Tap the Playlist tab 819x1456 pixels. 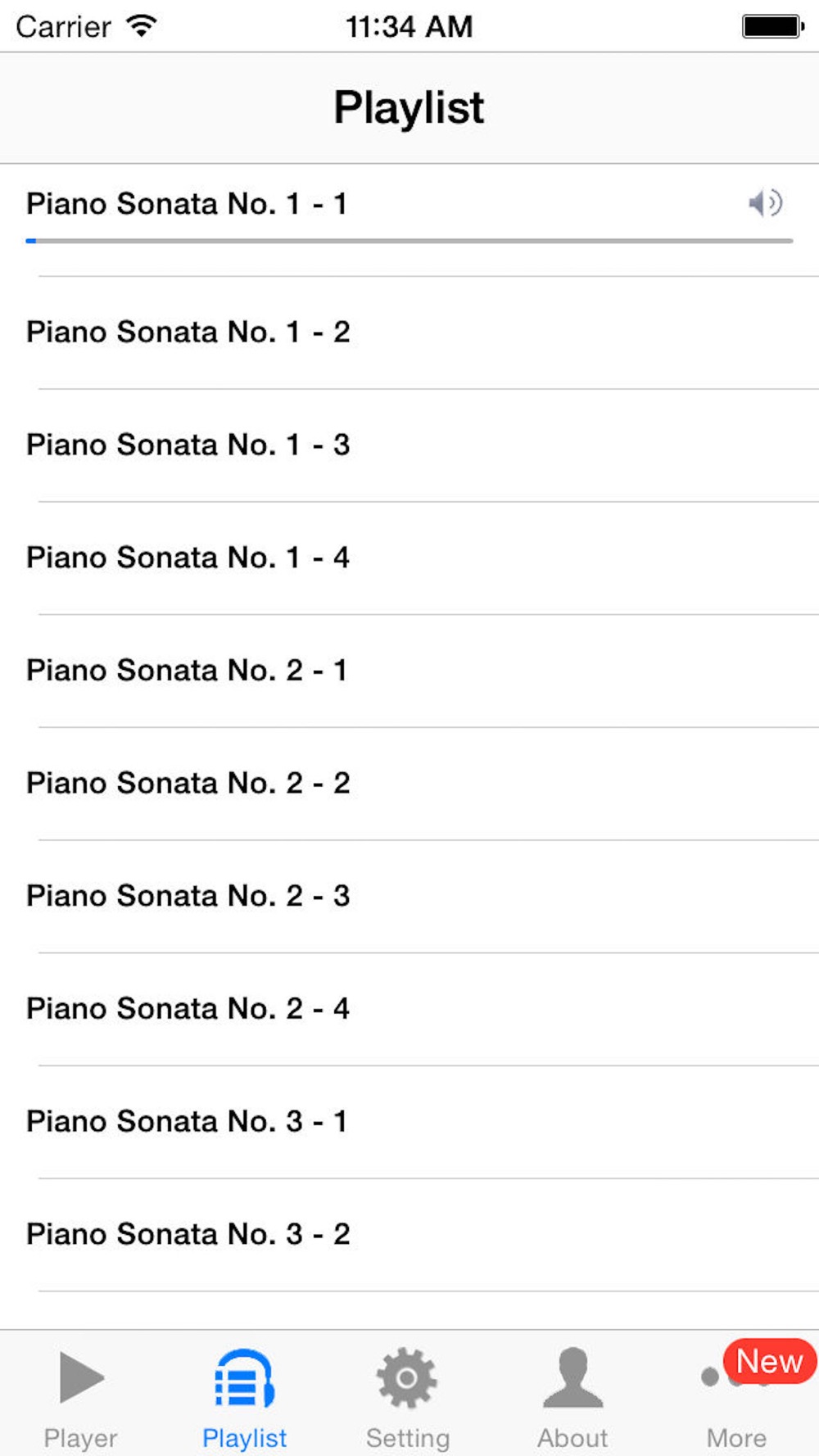[245, 1394]
